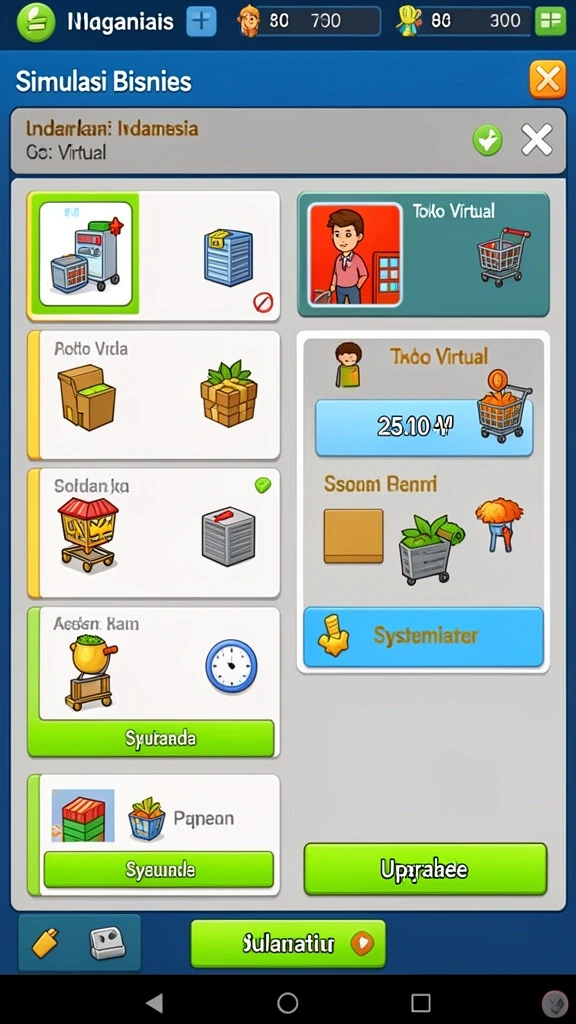Tap the blue Systemiater button
Viewport: 576px width, 1024px height.
tap(424, 637)
